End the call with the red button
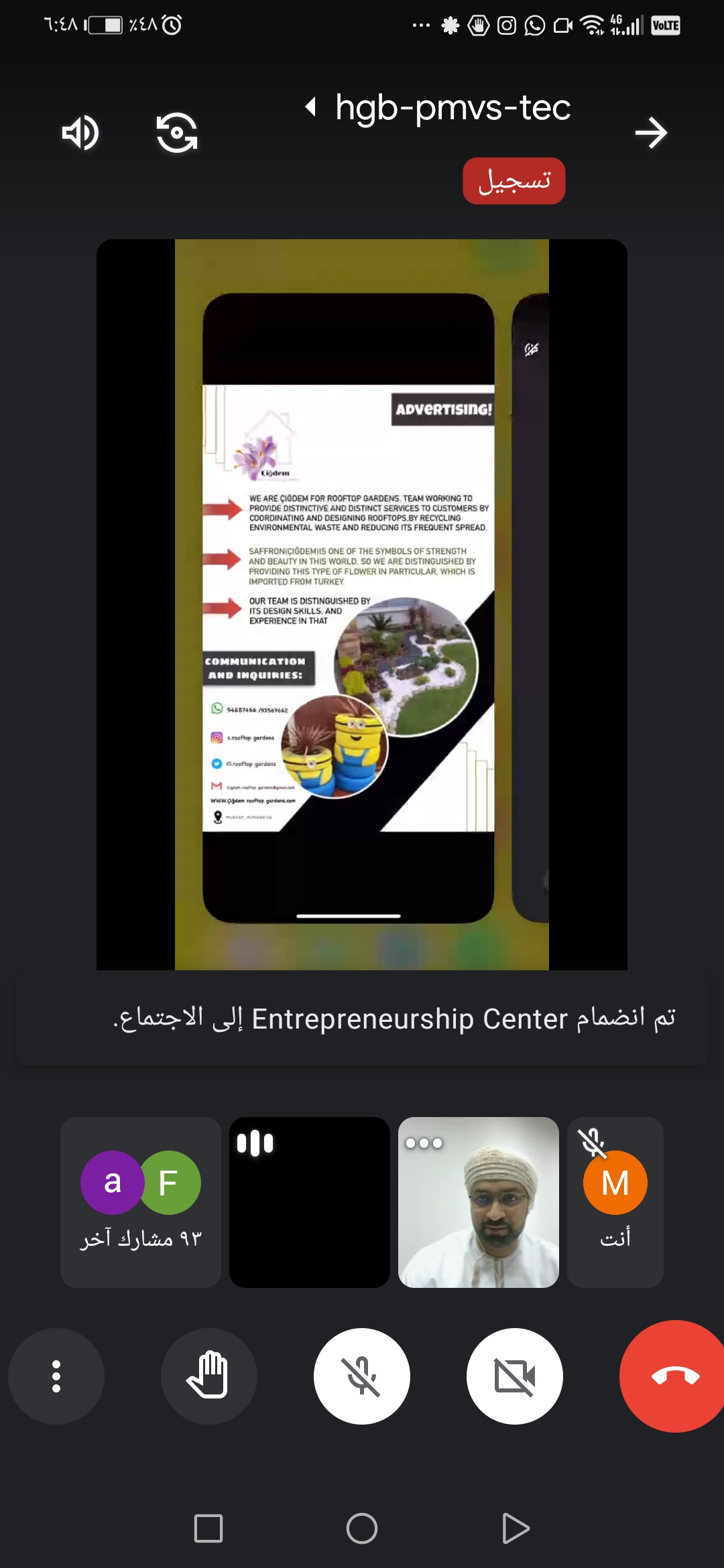The image size is (724, 1568). (673, 1376)
